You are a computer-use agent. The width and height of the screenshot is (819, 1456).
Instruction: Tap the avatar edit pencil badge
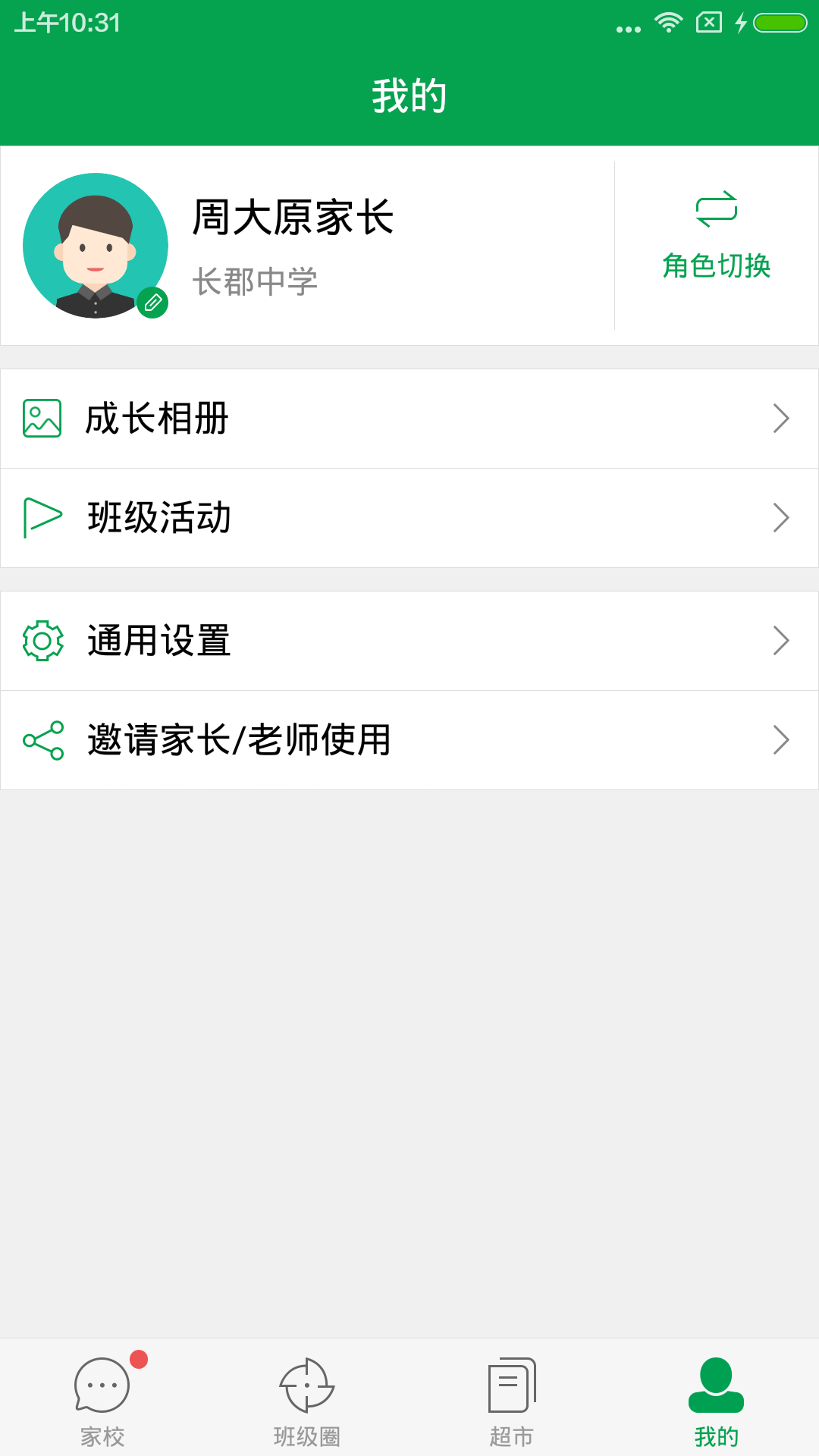[154, 303]
